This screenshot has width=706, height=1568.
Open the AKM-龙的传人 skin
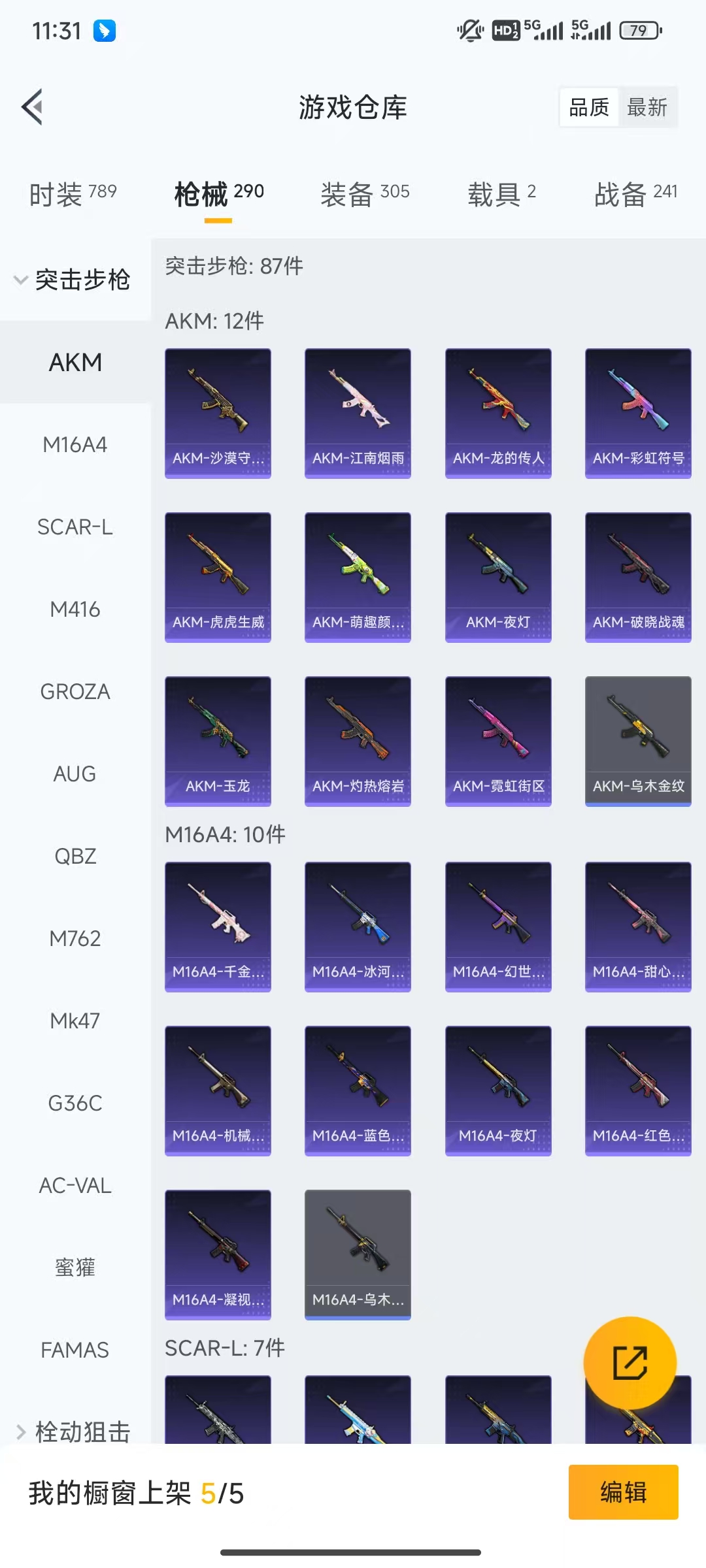498,413
